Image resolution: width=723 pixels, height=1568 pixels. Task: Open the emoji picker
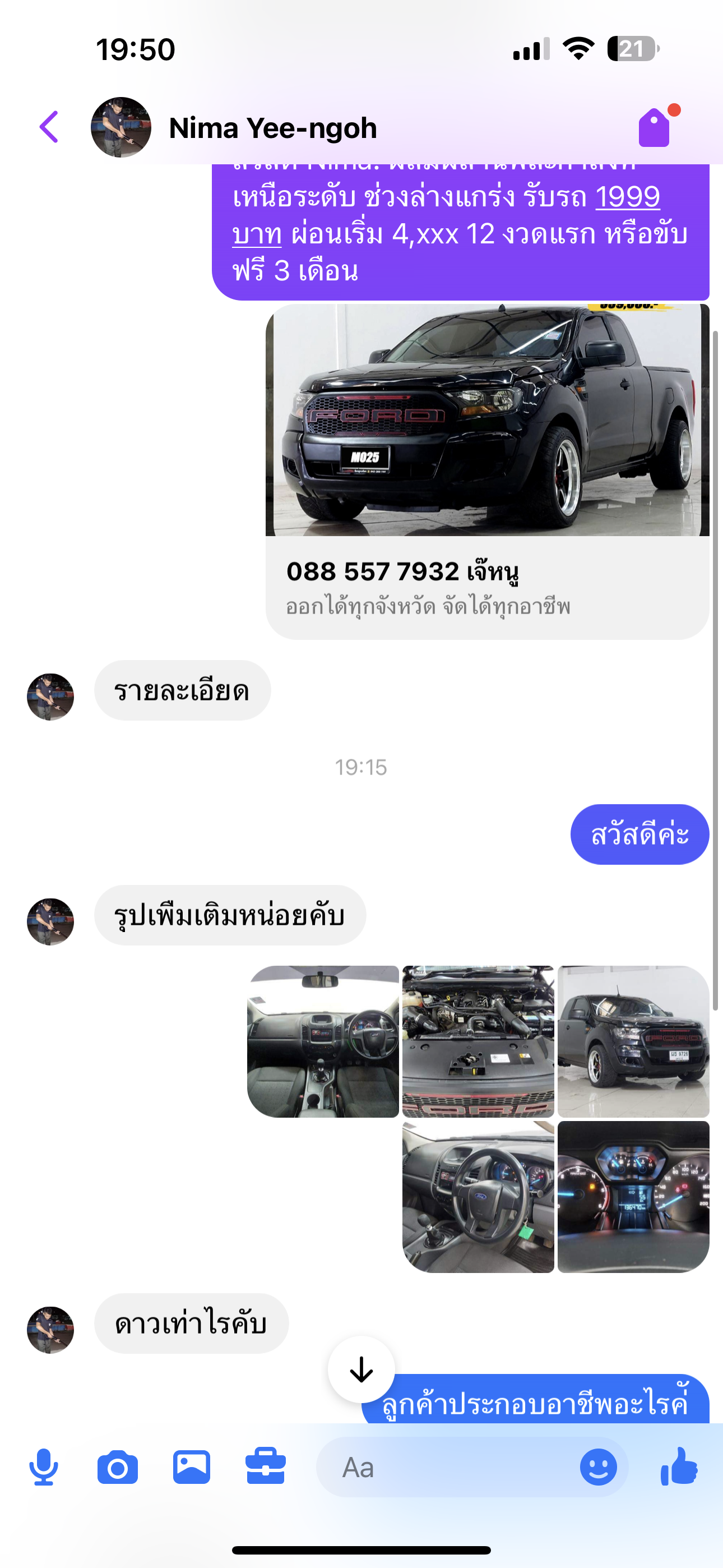click(x=597, y=1467)
